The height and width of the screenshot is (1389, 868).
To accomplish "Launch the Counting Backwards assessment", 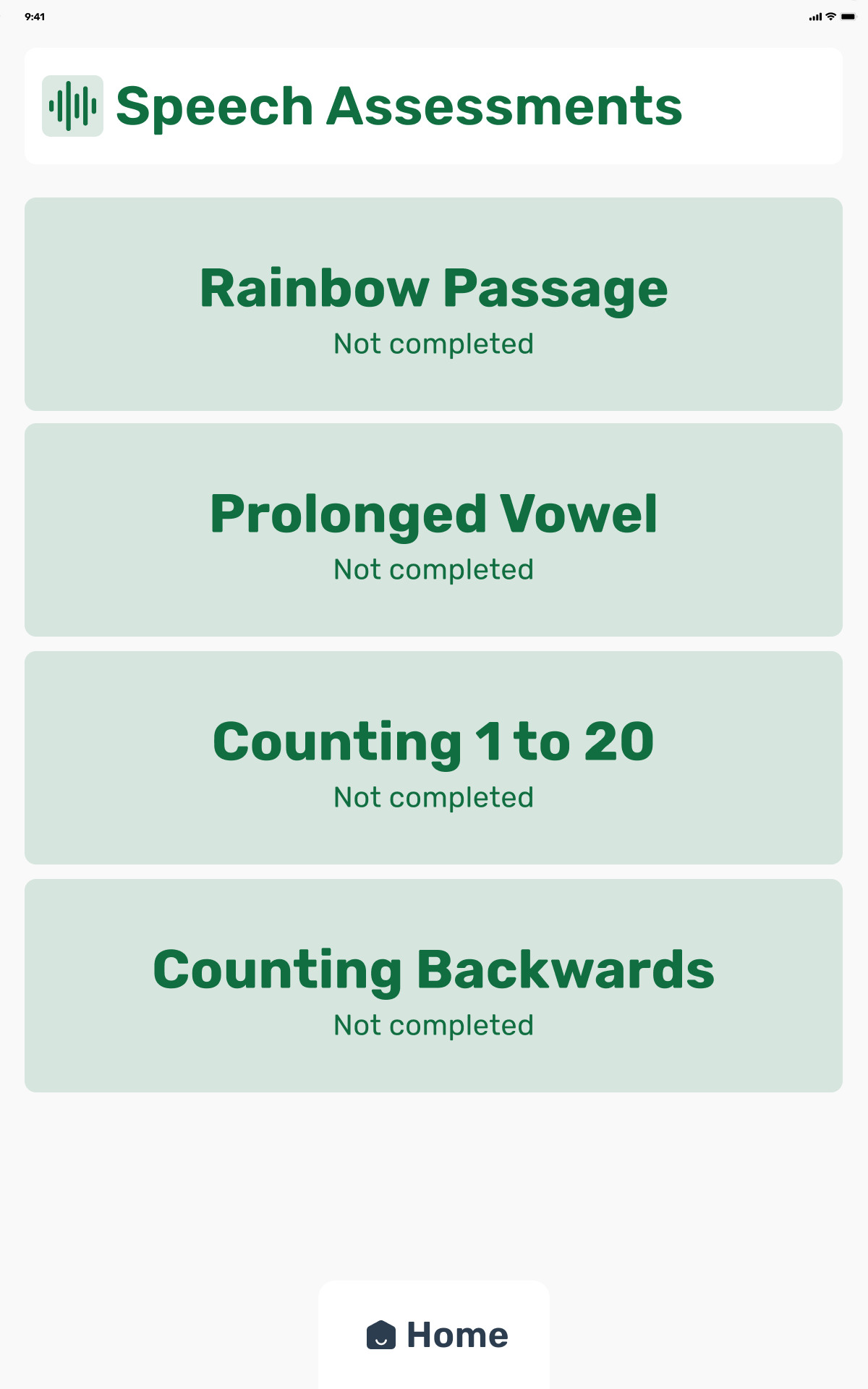I will (433, 985).
